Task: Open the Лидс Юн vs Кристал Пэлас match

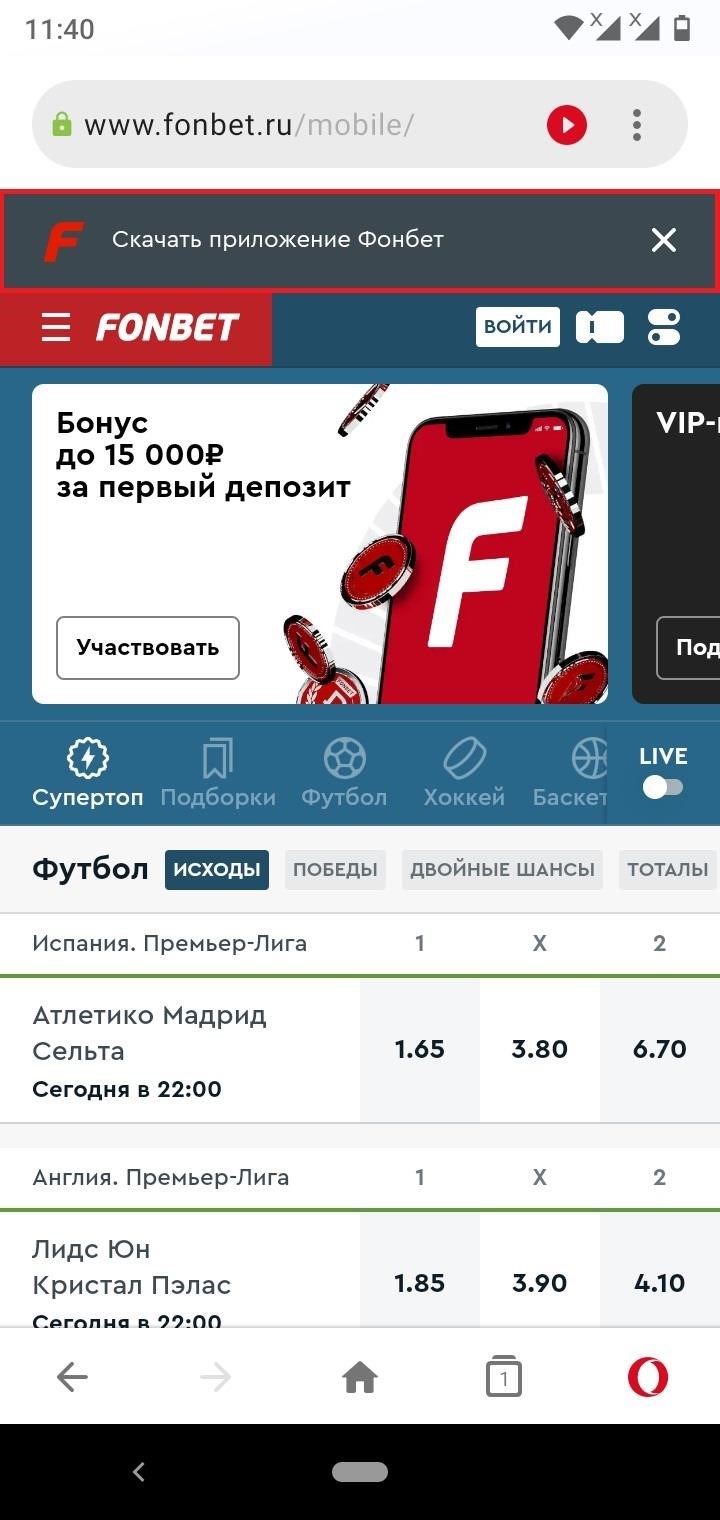Action: [180, 1283]
